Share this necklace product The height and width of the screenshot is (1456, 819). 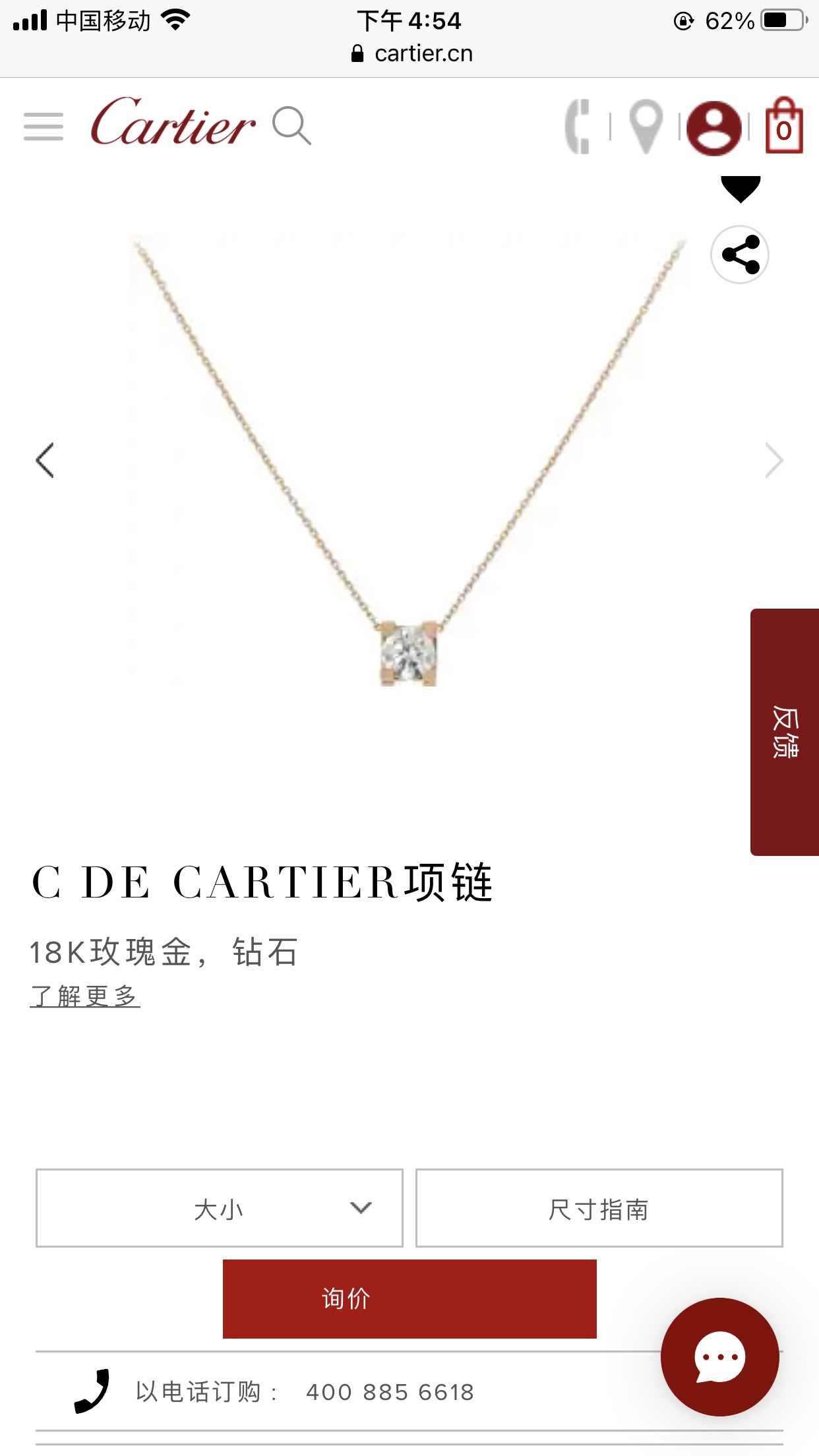740,255
